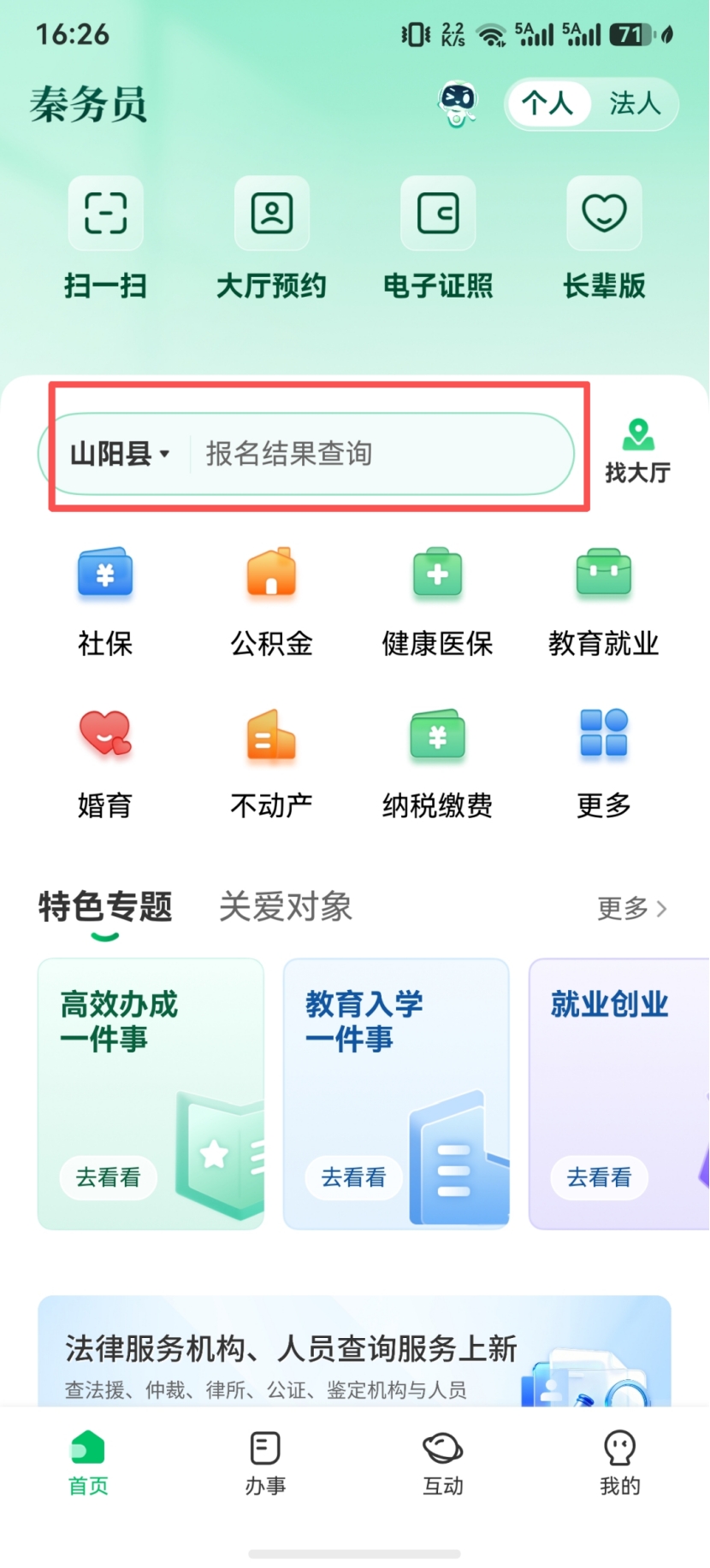The width and height of the screenshot is (710, 1568).
Task: Open the 教育入学一件事 card
Action: 396,1093
